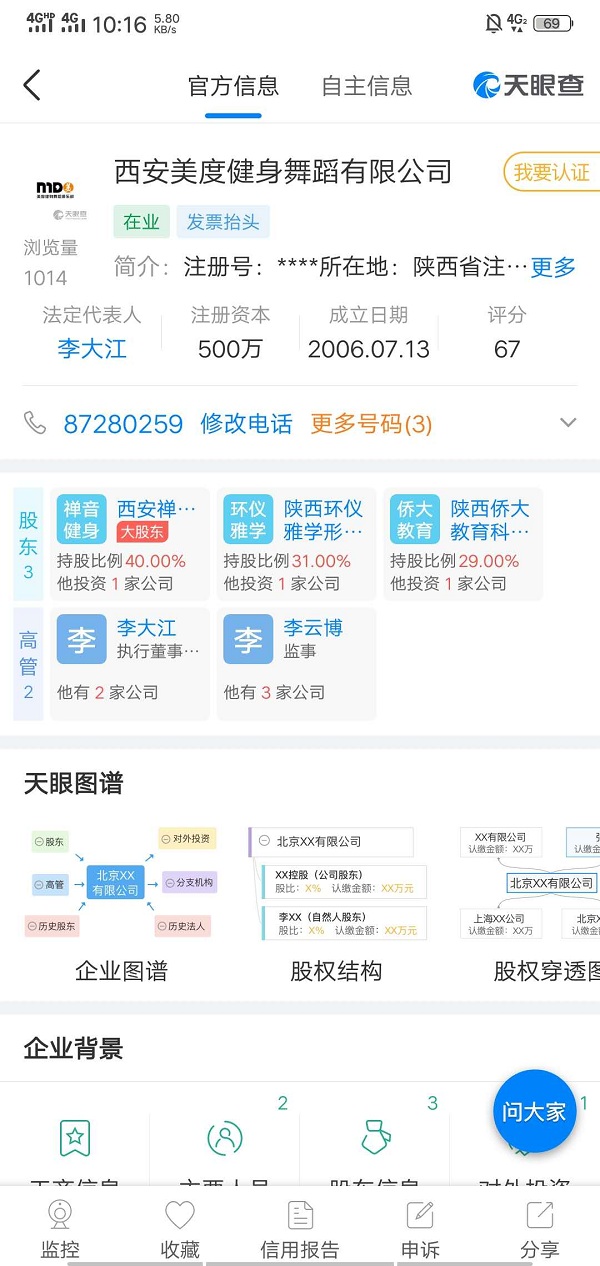
Task: Tap the 问大家 floating button
Action: [534, 1112]
